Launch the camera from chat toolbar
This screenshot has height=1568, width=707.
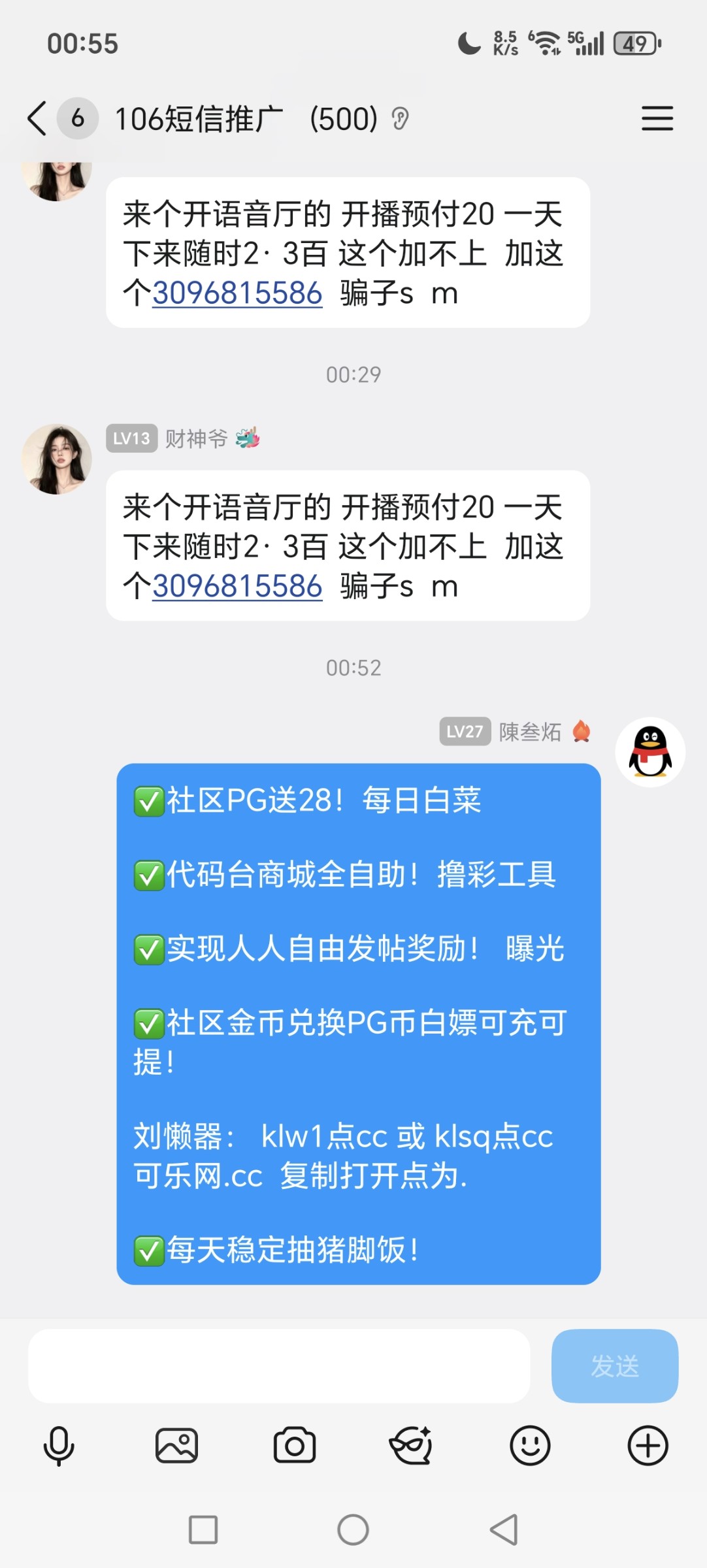point(295,1445)
